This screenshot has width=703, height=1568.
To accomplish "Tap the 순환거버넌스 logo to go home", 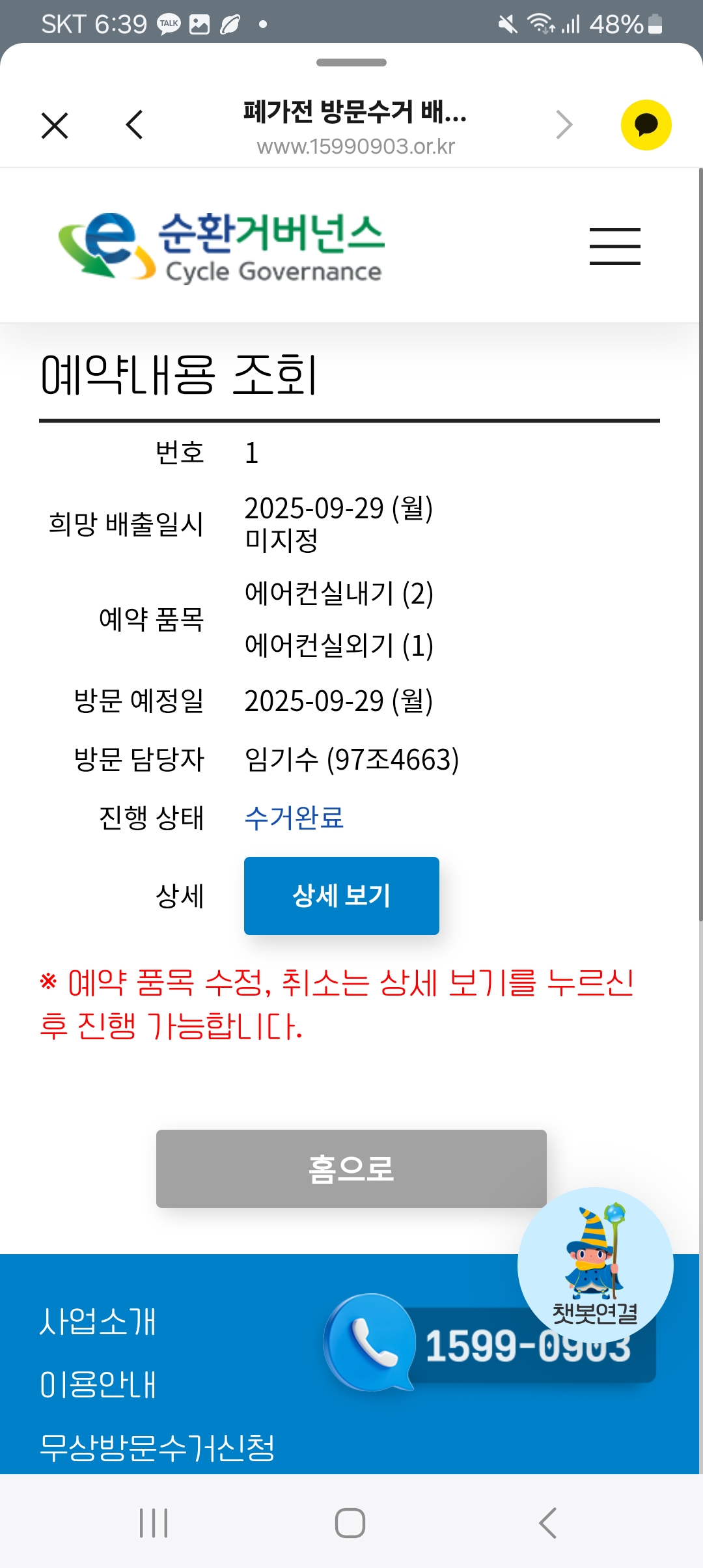I will pyautogui.click(x=221, y=247).
